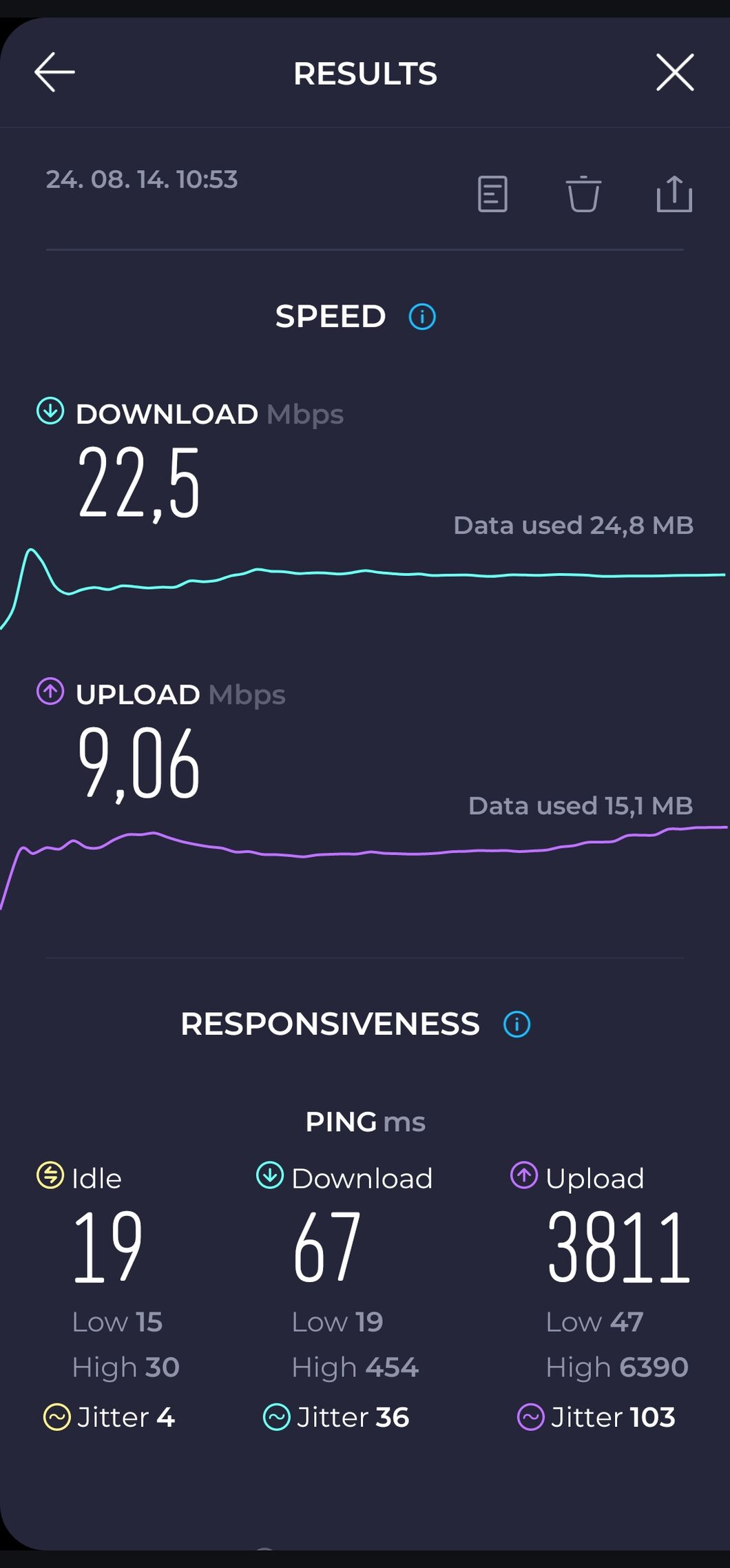Open the result notes icon
Viewport: 730px width, 1568px height.
click(492, 194)
